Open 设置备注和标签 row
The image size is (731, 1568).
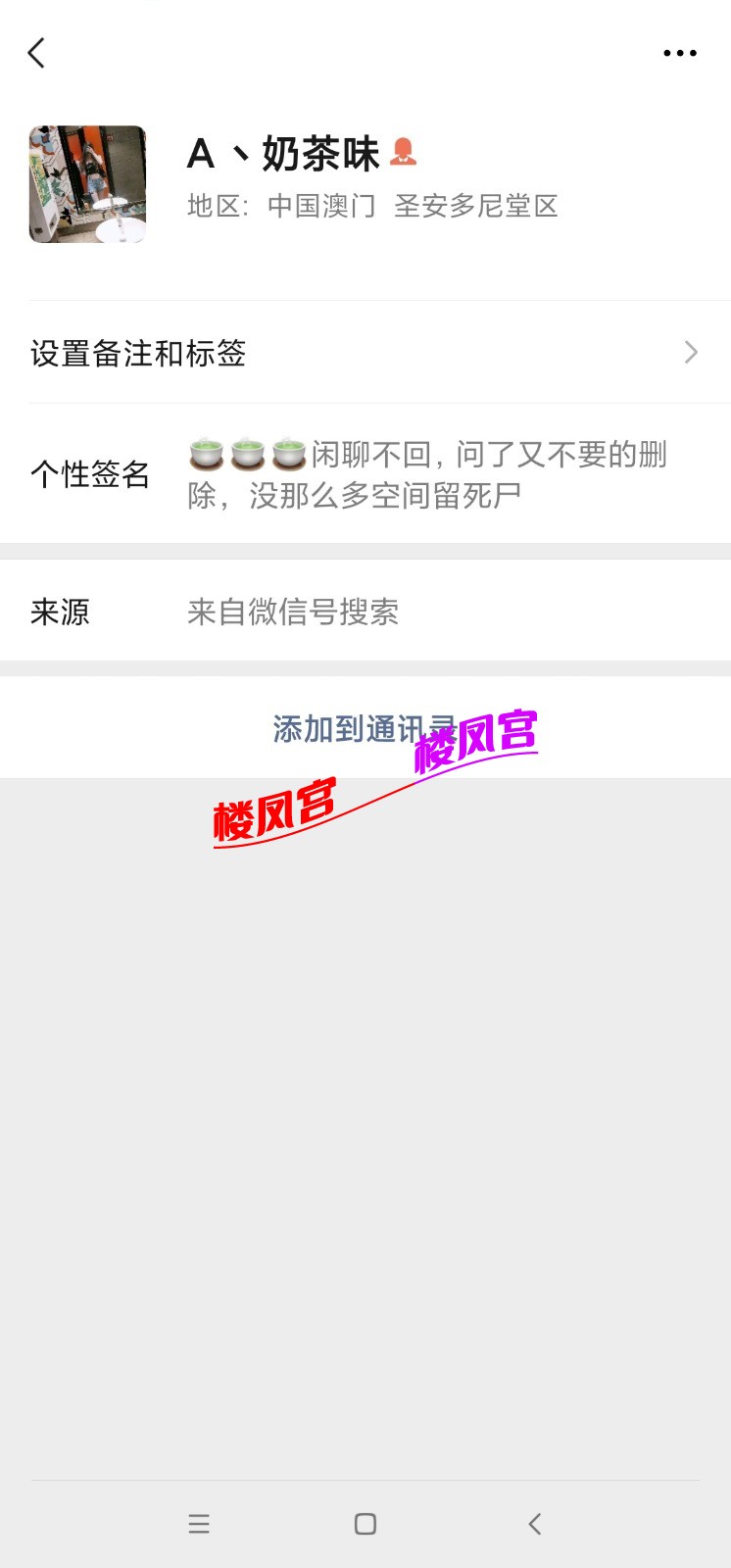tap(365, 353)
